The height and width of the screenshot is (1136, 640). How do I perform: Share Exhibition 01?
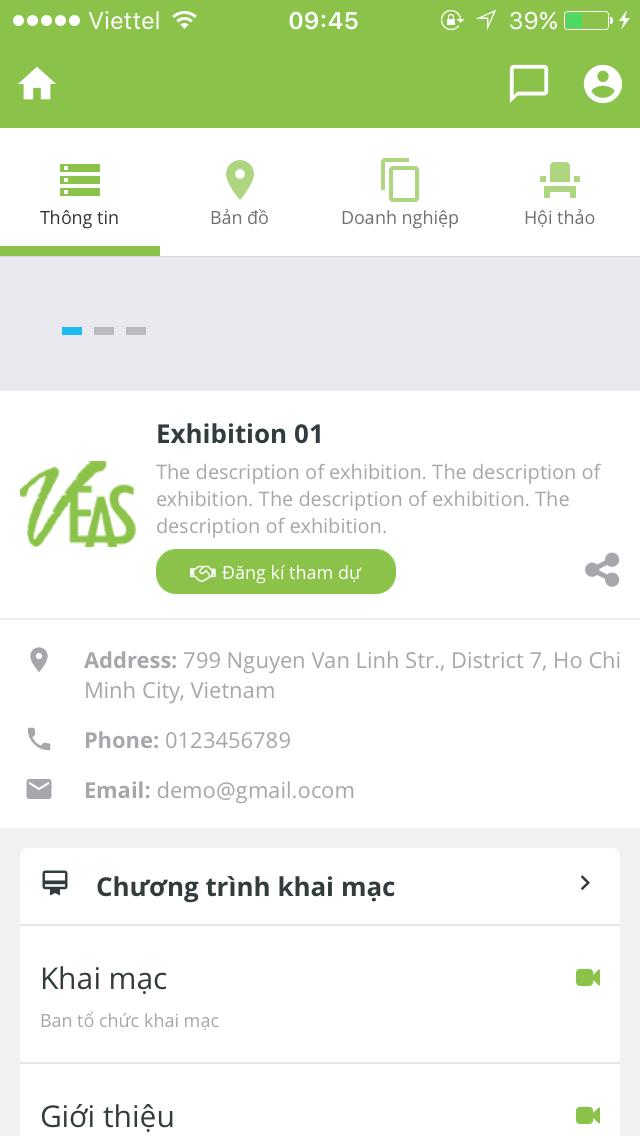(602, 570)
